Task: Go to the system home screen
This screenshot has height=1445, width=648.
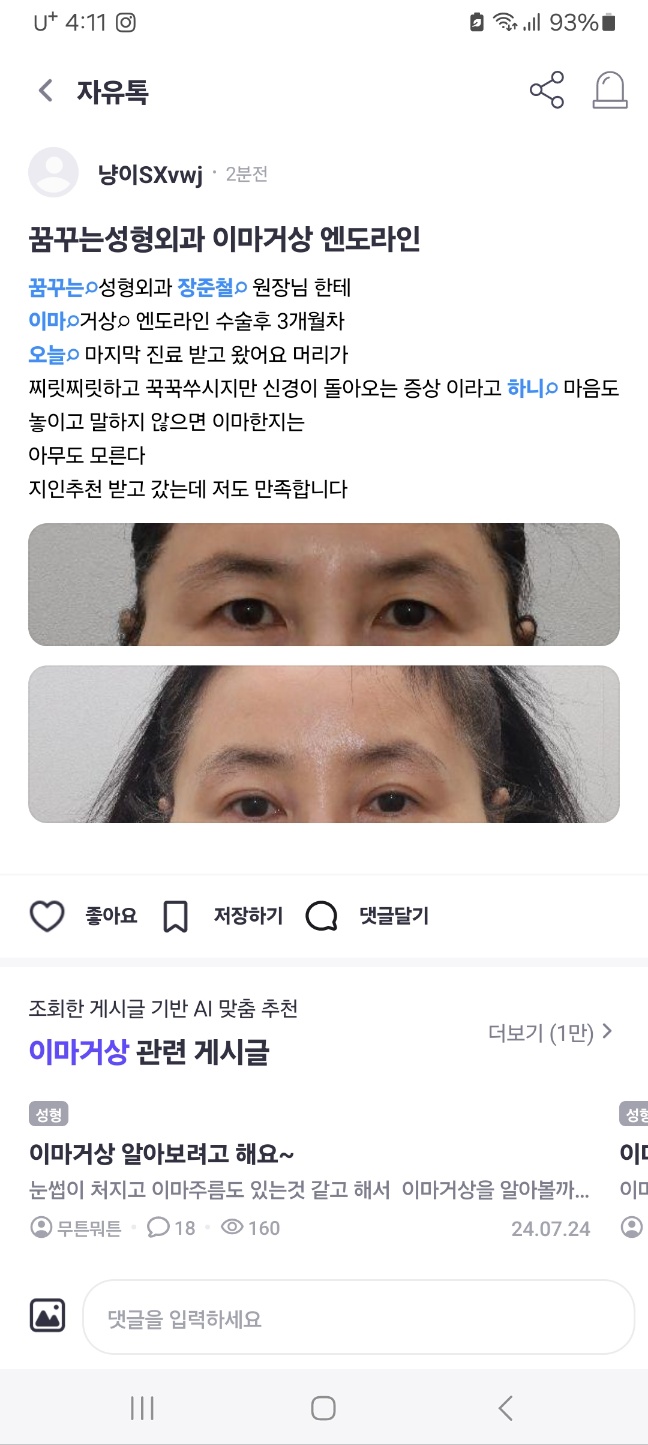Action: pyautogui.click(x=323, y=1408)
